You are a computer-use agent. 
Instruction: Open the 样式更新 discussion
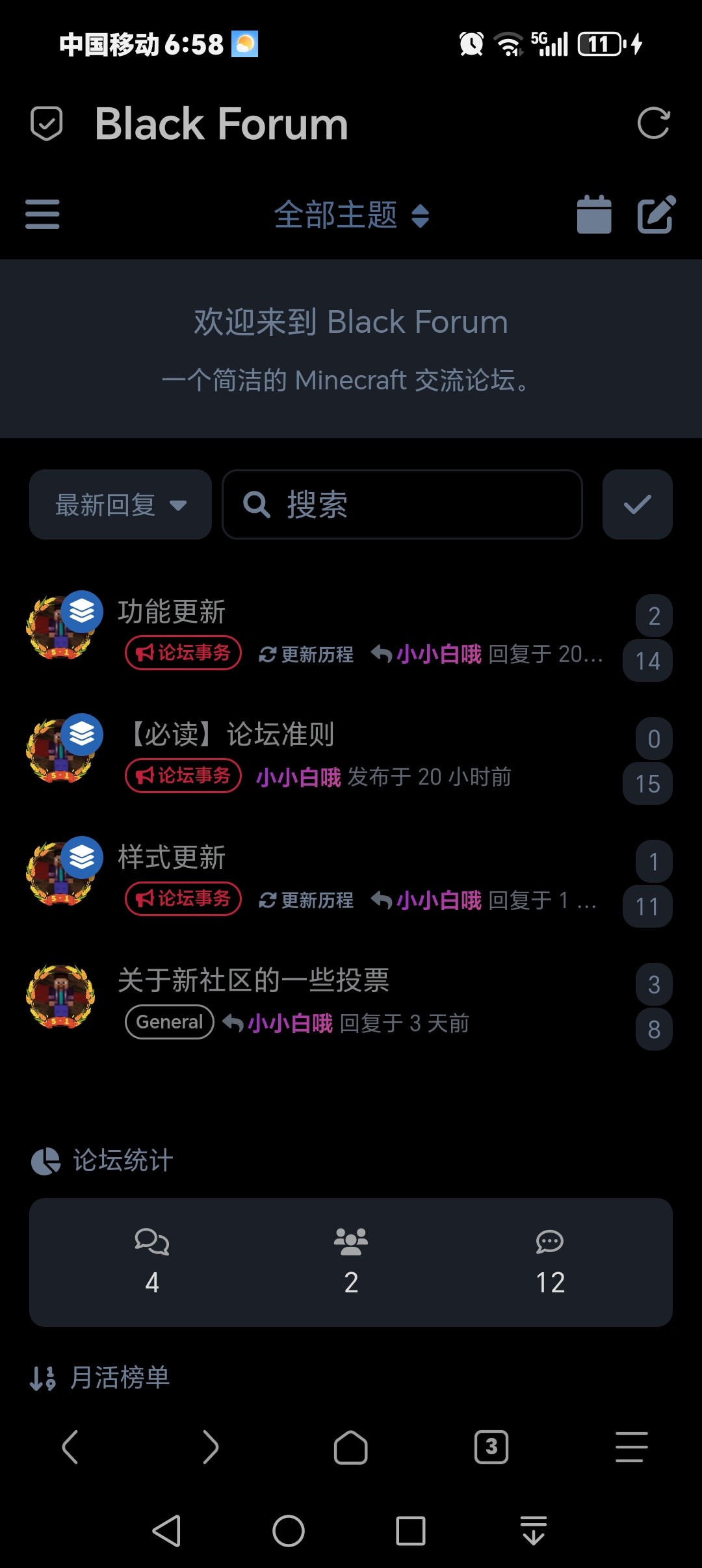(172, 857)
